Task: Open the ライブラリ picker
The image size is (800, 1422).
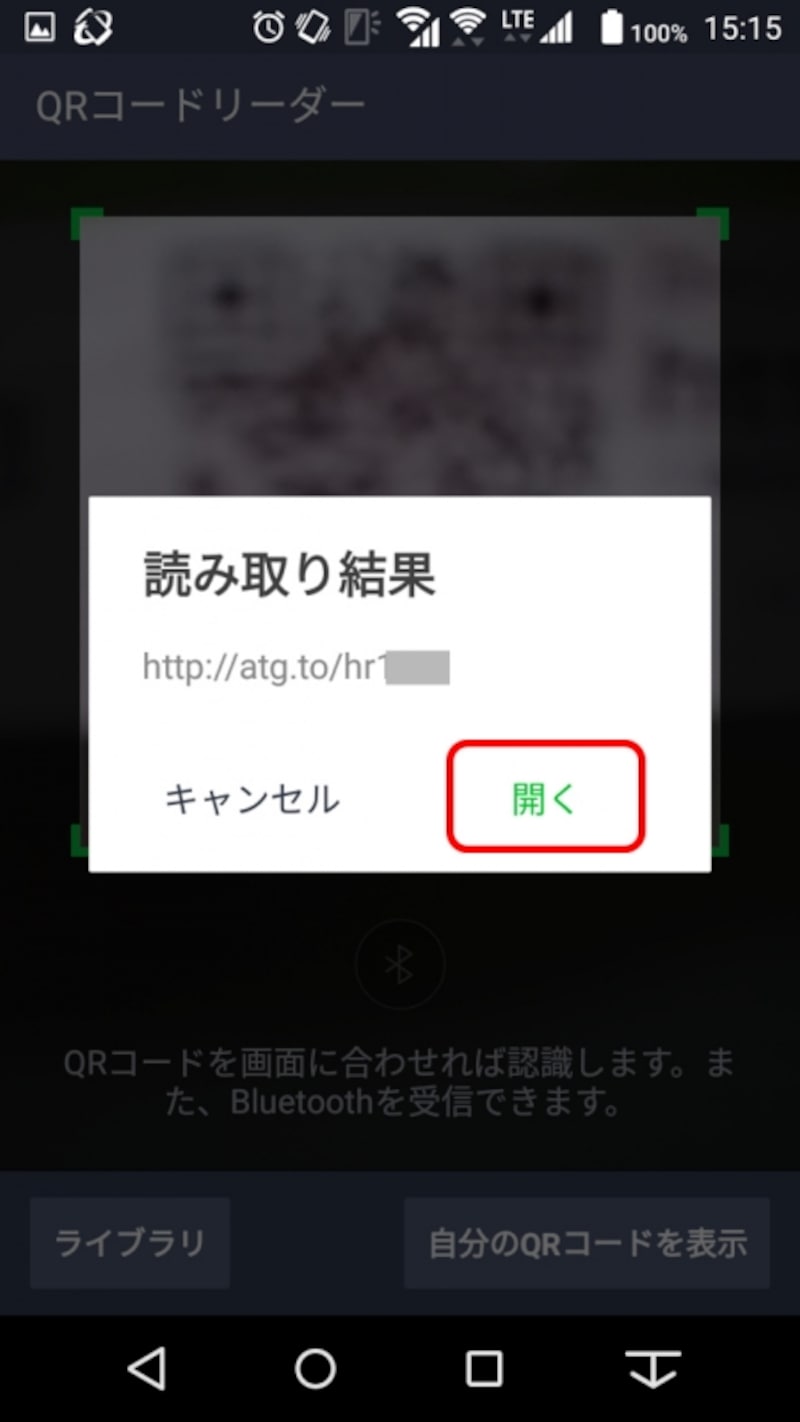Action: (130, 1242)
